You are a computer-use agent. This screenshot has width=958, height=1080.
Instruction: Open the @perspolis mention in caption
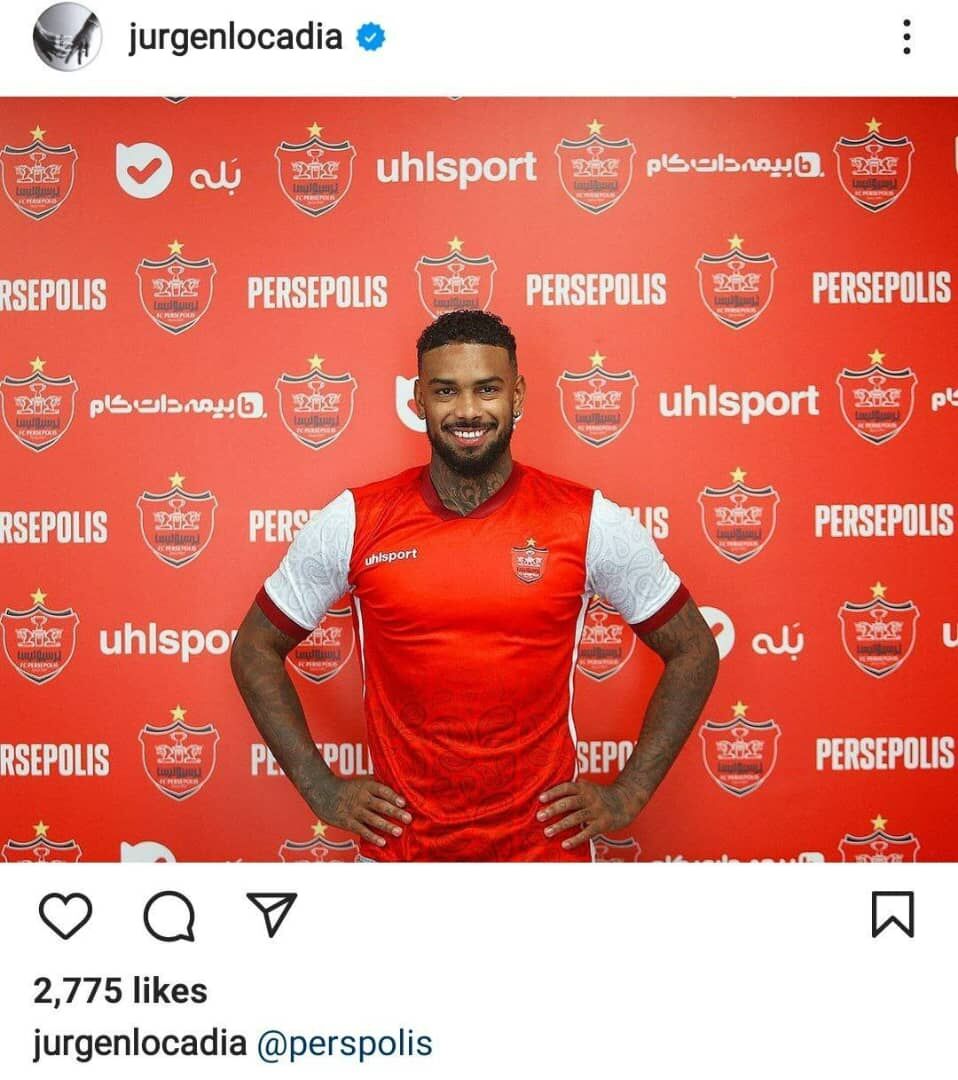point(345,1044)
